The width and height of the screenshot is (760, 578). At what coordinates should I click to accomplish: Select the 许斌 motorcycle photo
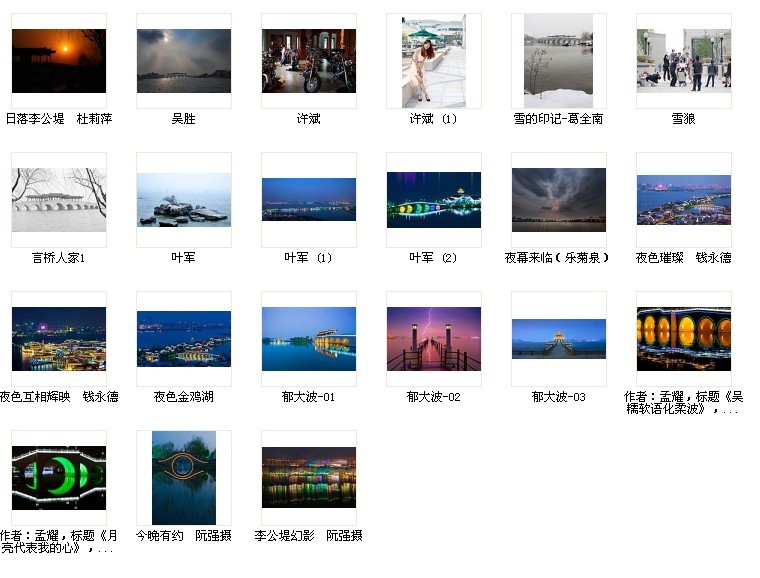point(309,61)
